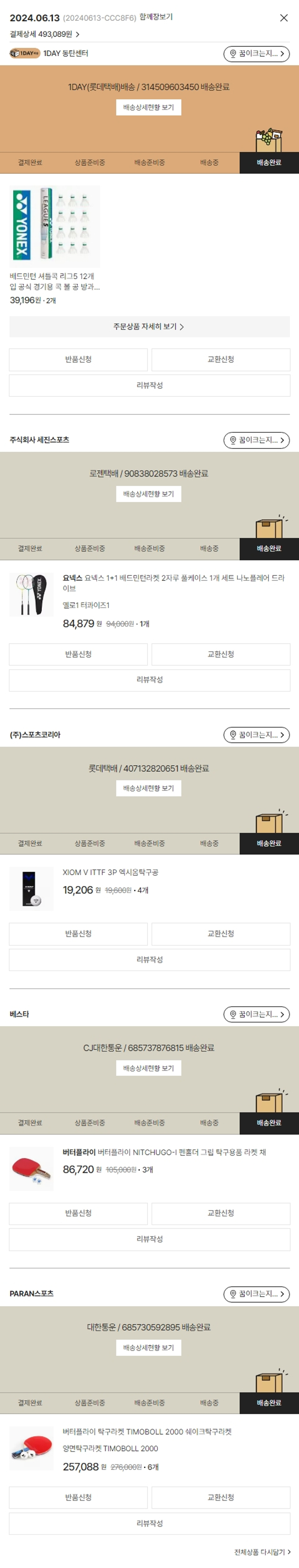Image resolution: width=299 pixels, height=1568 pixels.
Task: View 배송상세현황 for 롯데택배 407132820651
Action: [149, 788]
